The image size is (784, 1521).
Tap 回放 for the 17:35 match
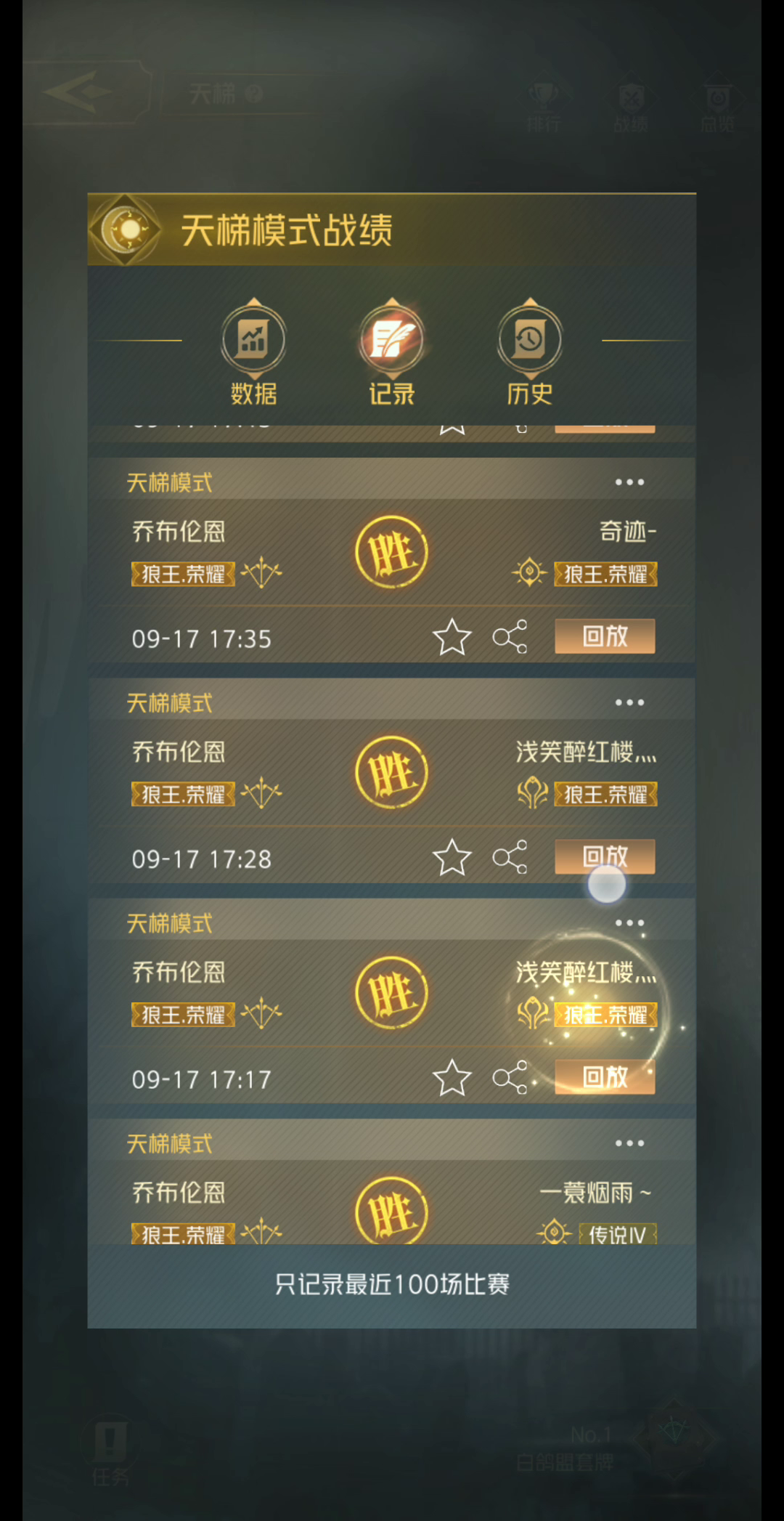(x=605, y=636)
